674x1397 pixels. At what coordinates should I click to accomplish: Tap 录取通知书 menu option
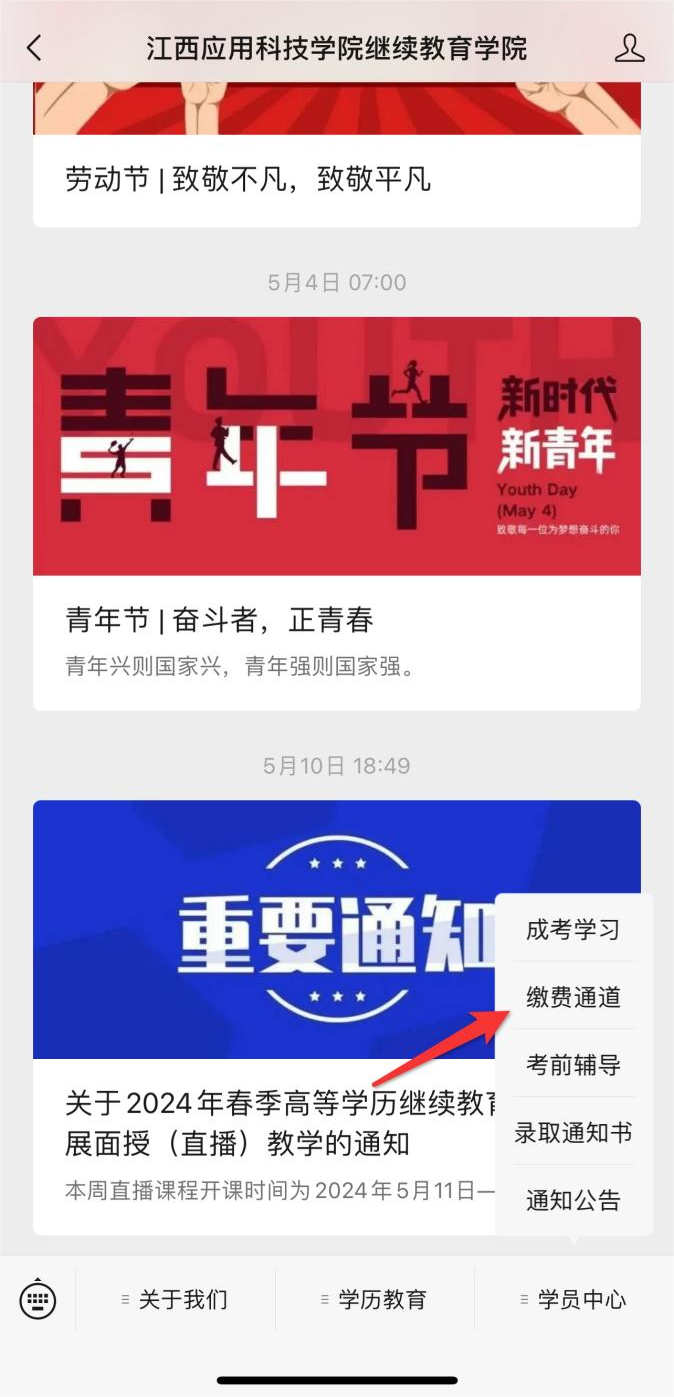click(x=573, y=1133)
